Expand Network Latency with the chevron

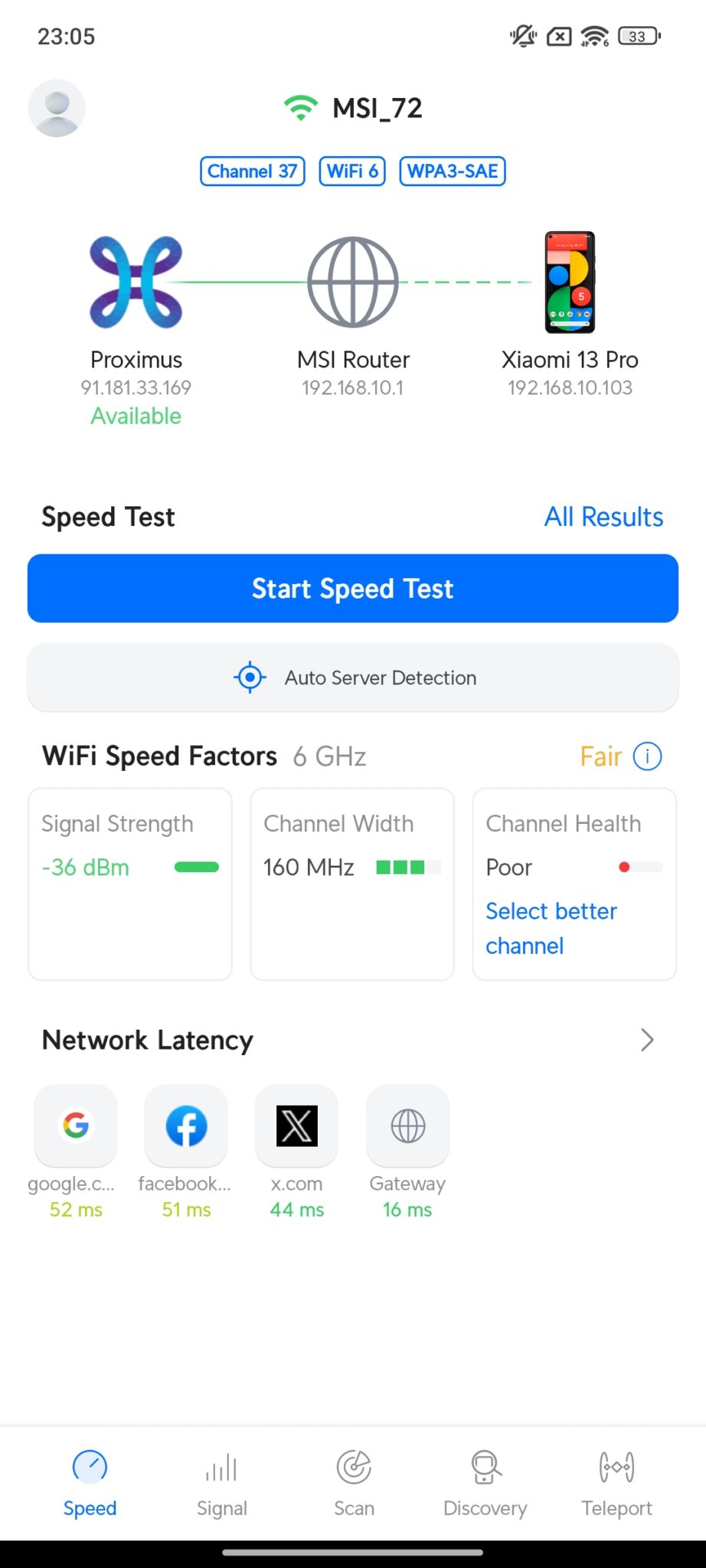(647, 1040)
